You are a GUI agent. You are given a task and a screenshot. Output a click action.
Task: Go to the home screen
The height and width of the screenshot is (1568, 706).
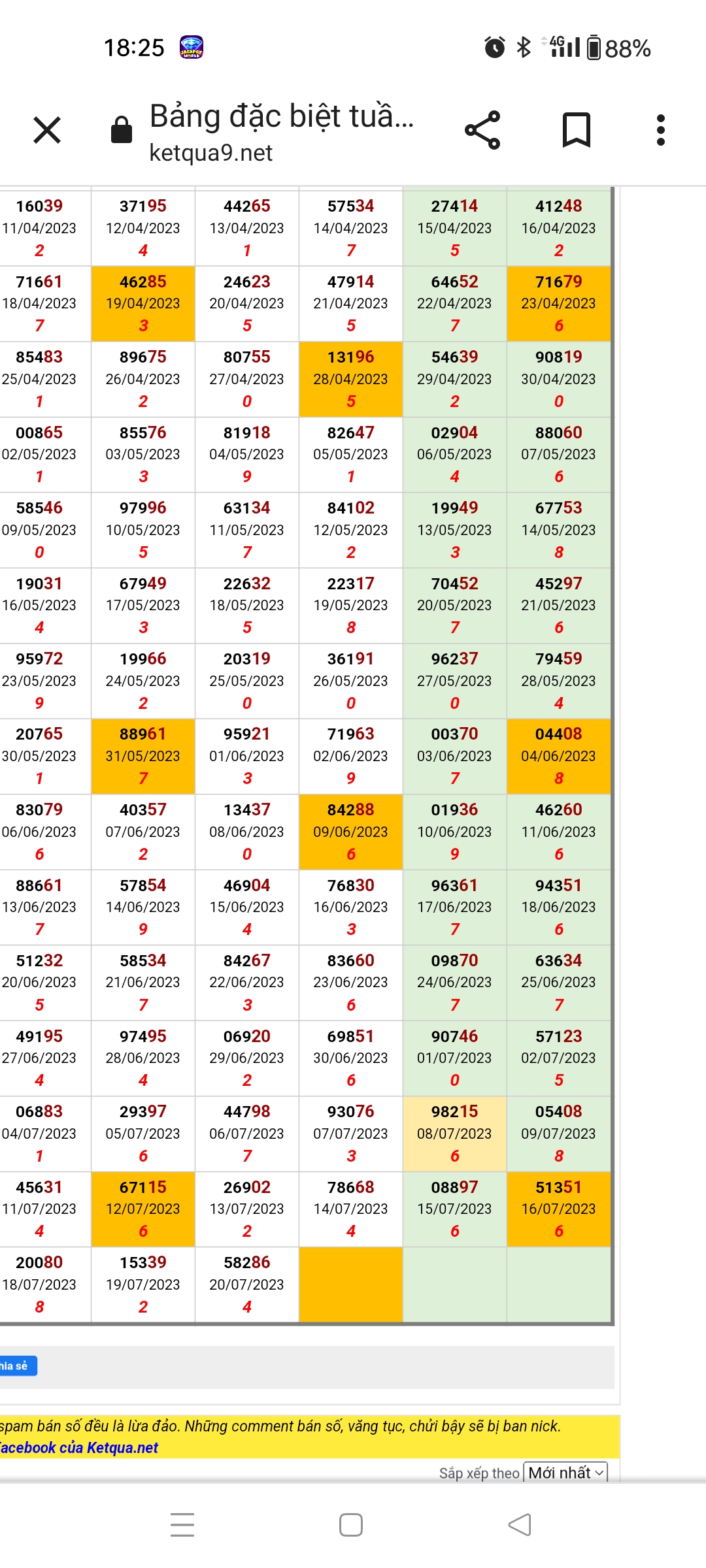351,1525
